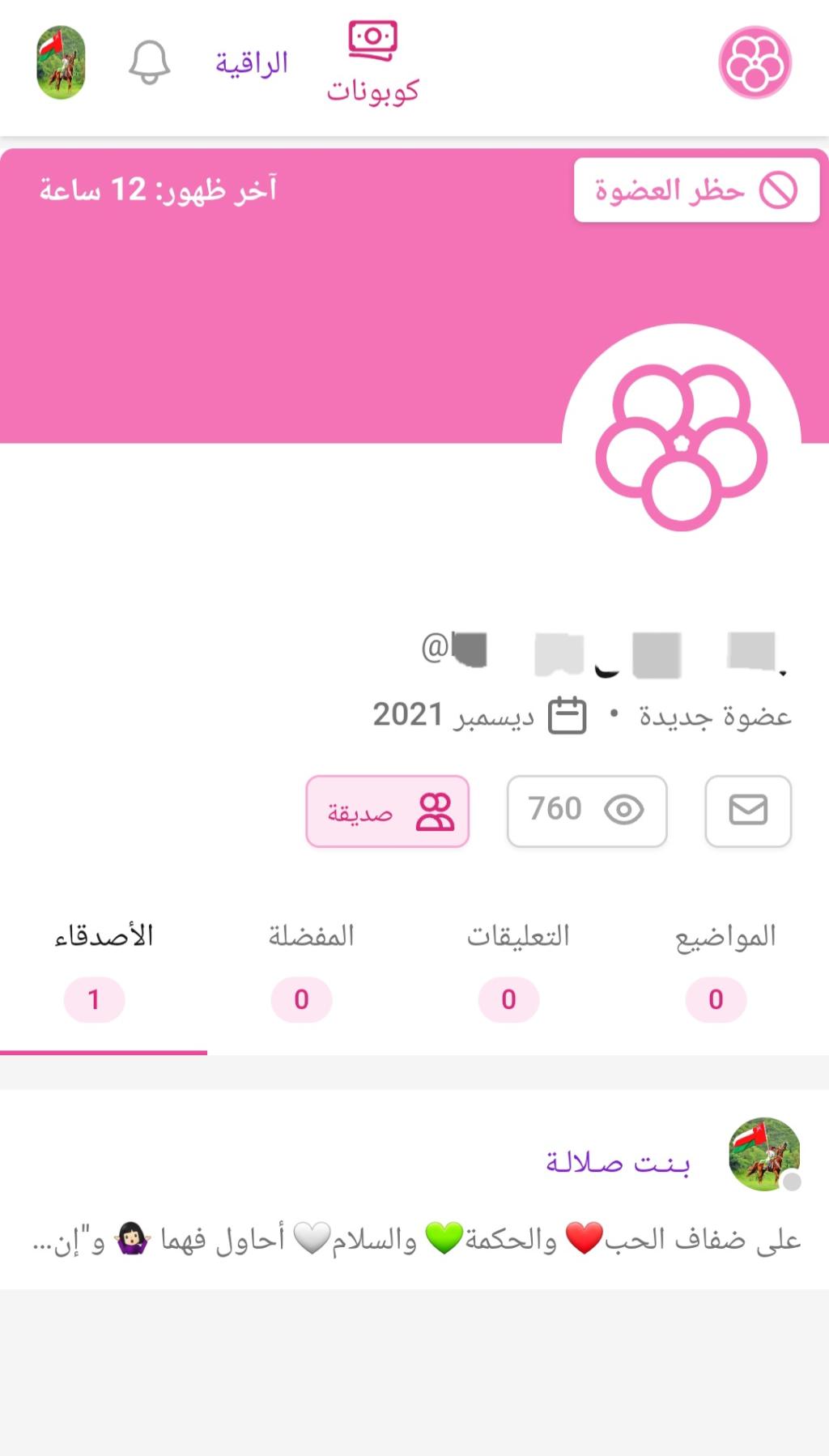Select the الأصدقاء tab
829x1456 pixels.
(x=104, y=969)
